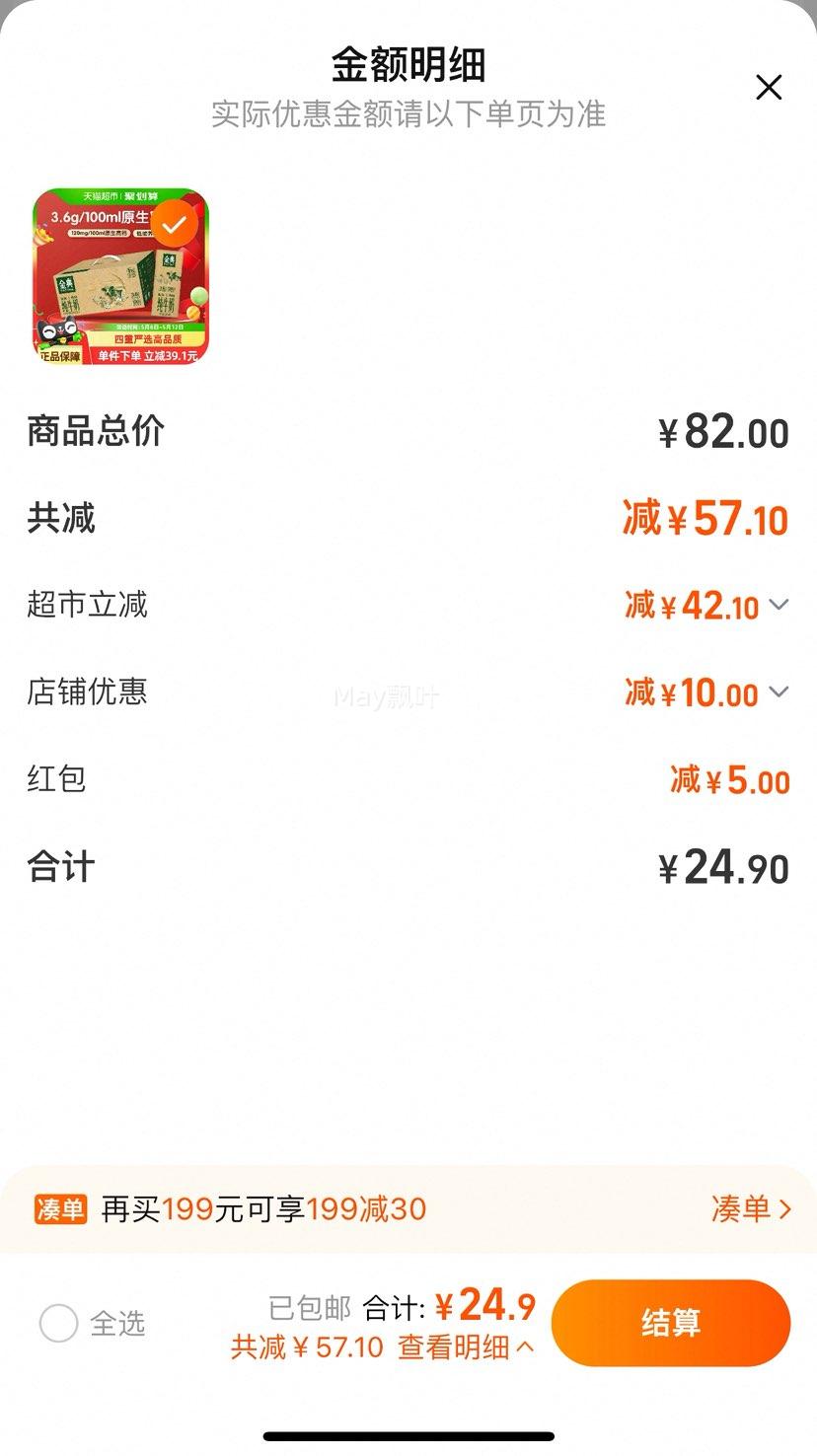The width and height of the screenshot is (817, 1456).
Task: Open the milk product thumbnail
Action: [120, 277]
